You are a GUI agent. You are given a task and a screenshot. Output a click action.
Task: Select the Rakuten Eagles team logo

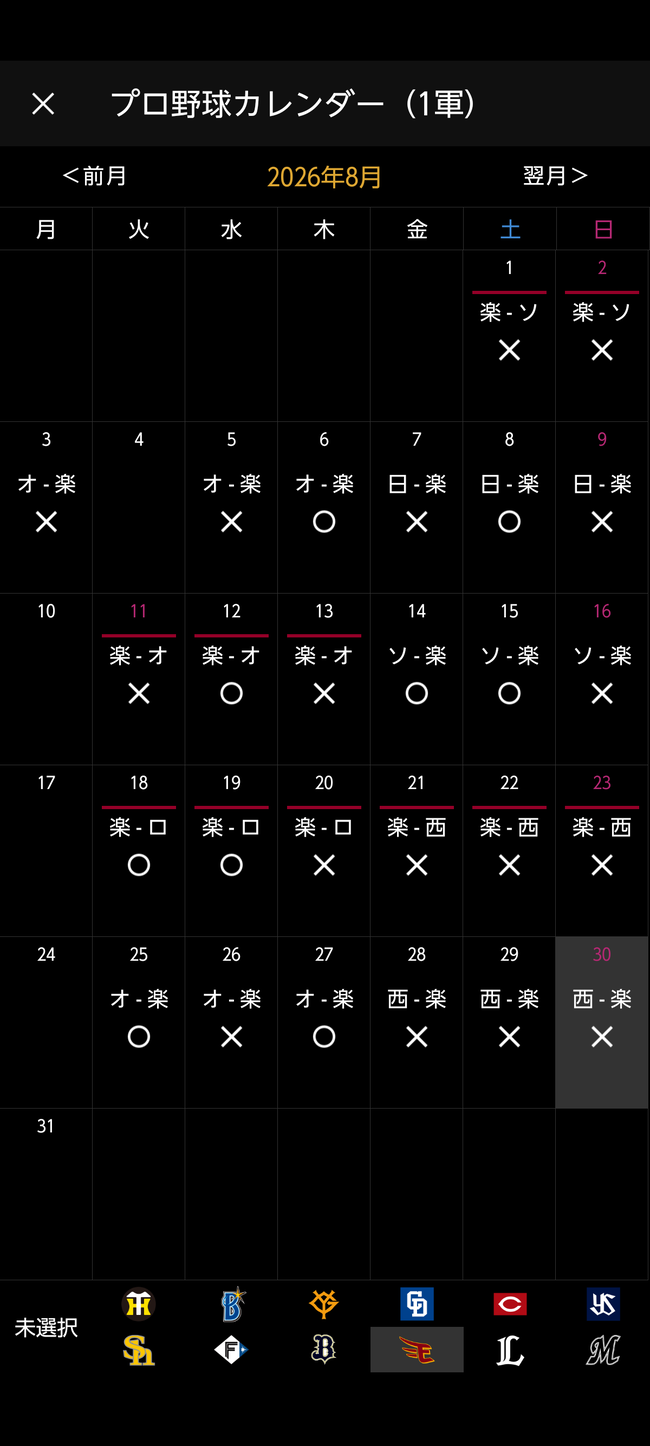pos(417,1351)
